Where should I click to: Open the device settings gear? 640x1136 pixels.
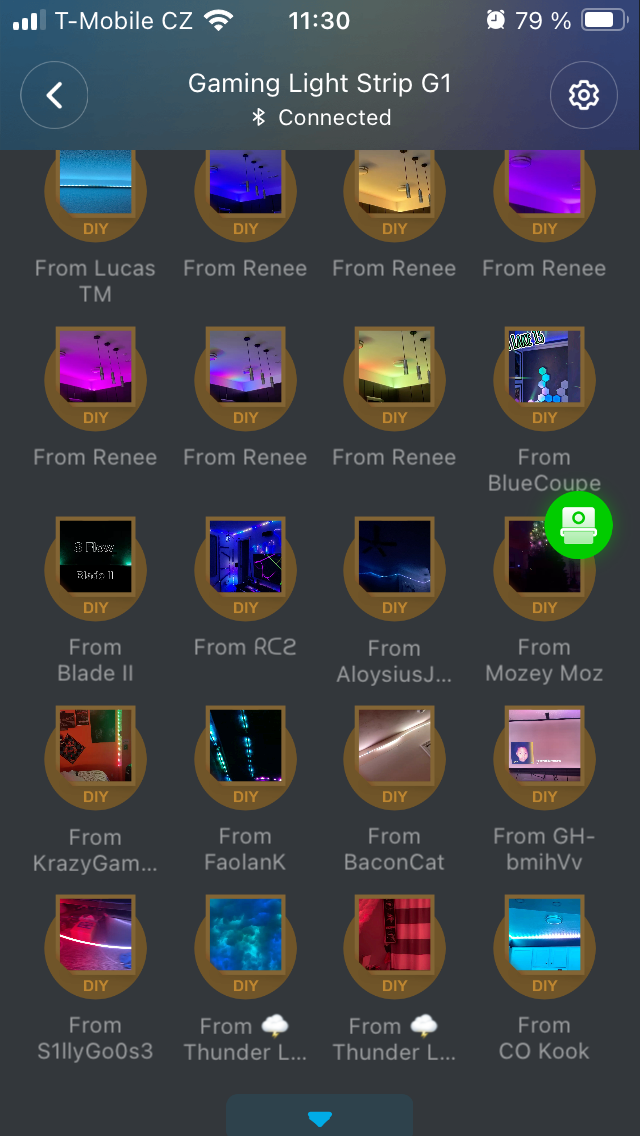pos(583,96)
